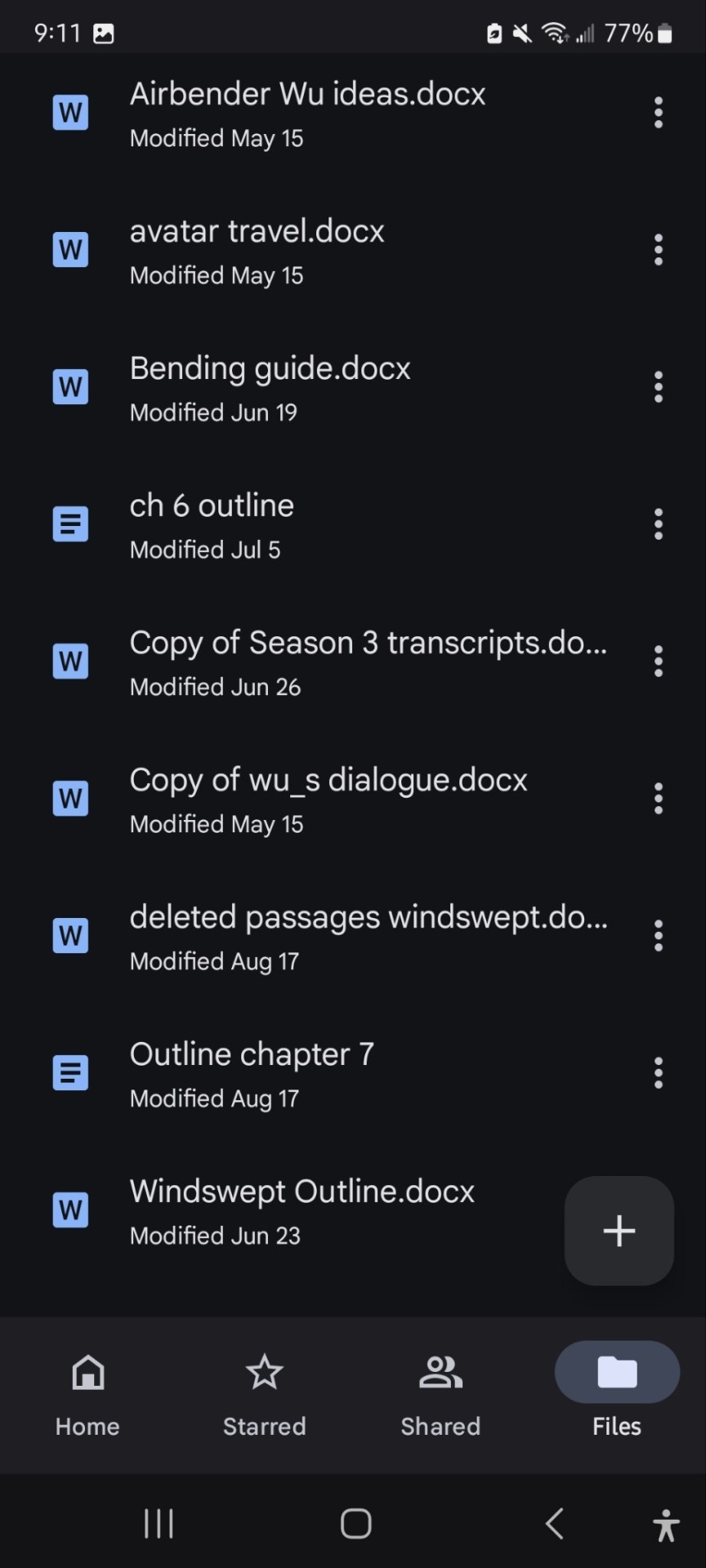Open Airbender Wu ideas.docx file
Screen dimensions: 706x1568
pos(307,113)
